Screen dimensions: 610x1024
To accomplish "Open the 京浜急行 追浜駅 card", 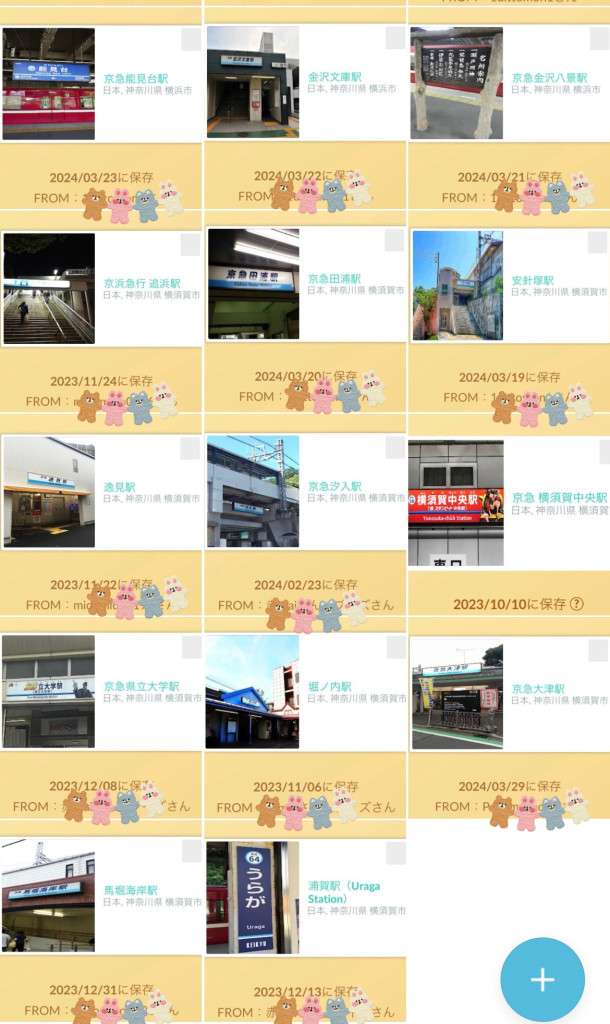I will point(143,284).
